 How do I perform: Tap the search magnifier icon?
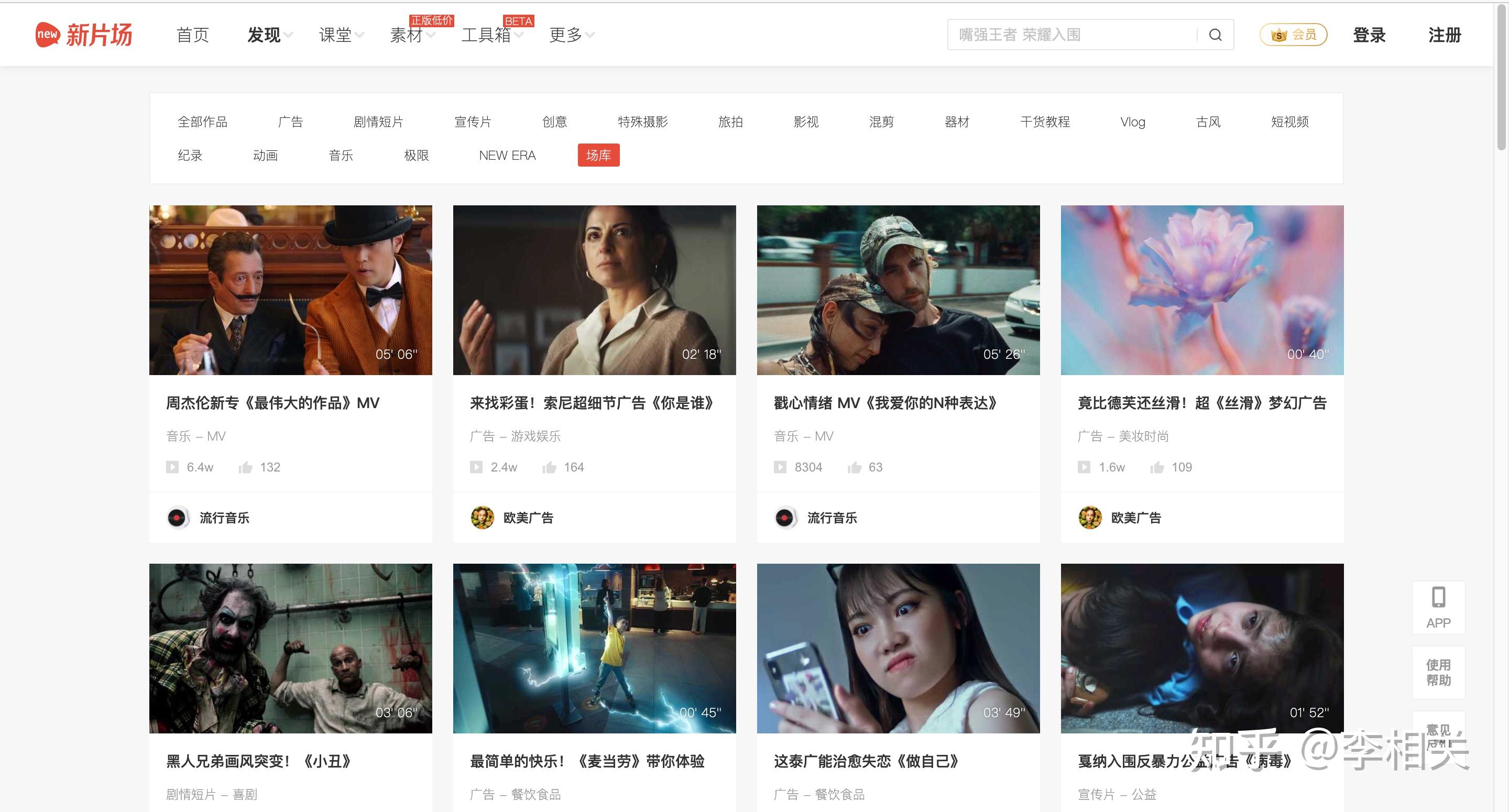[x=1215, y=35]
